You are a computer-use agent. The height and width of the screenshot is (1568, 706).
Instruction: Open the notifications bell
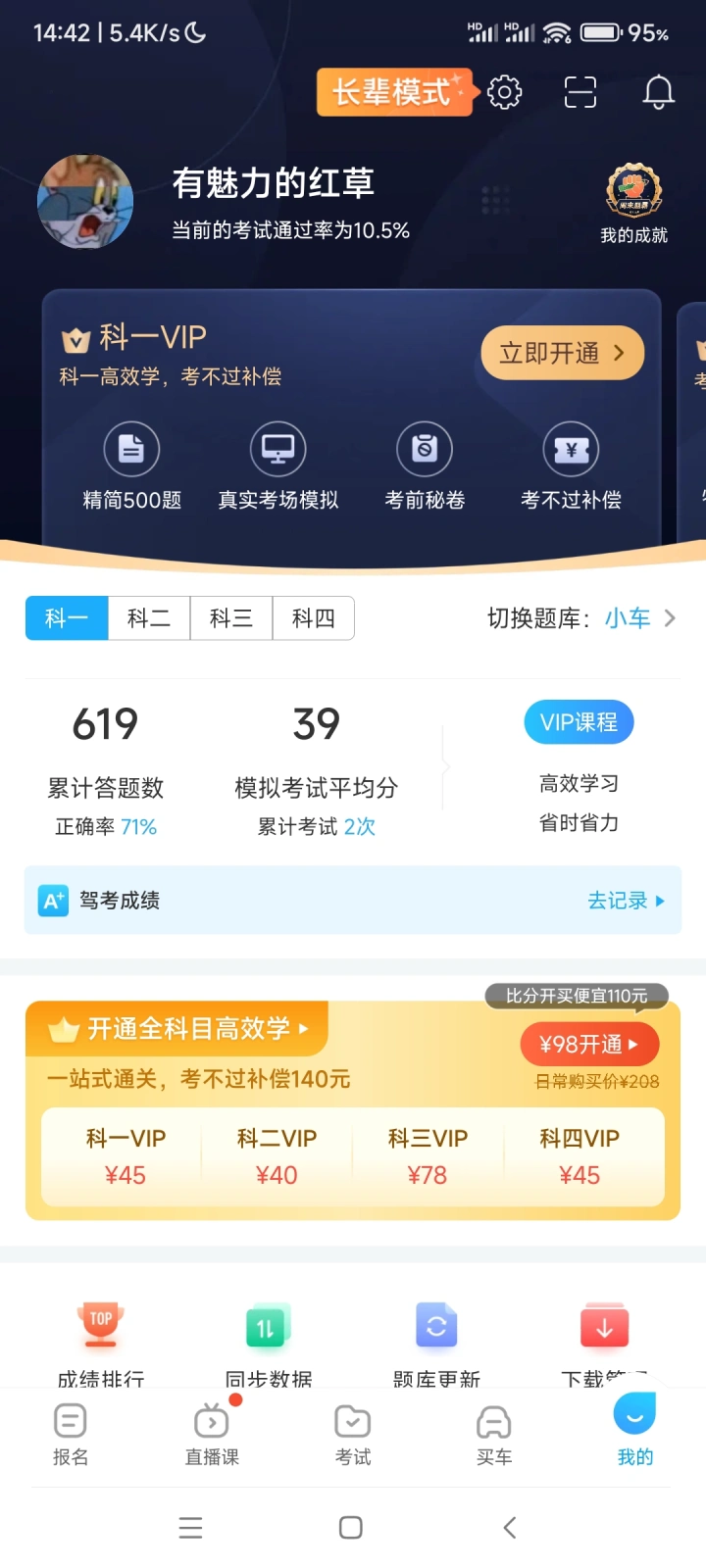pyautogui.click(x=658, y=92)
